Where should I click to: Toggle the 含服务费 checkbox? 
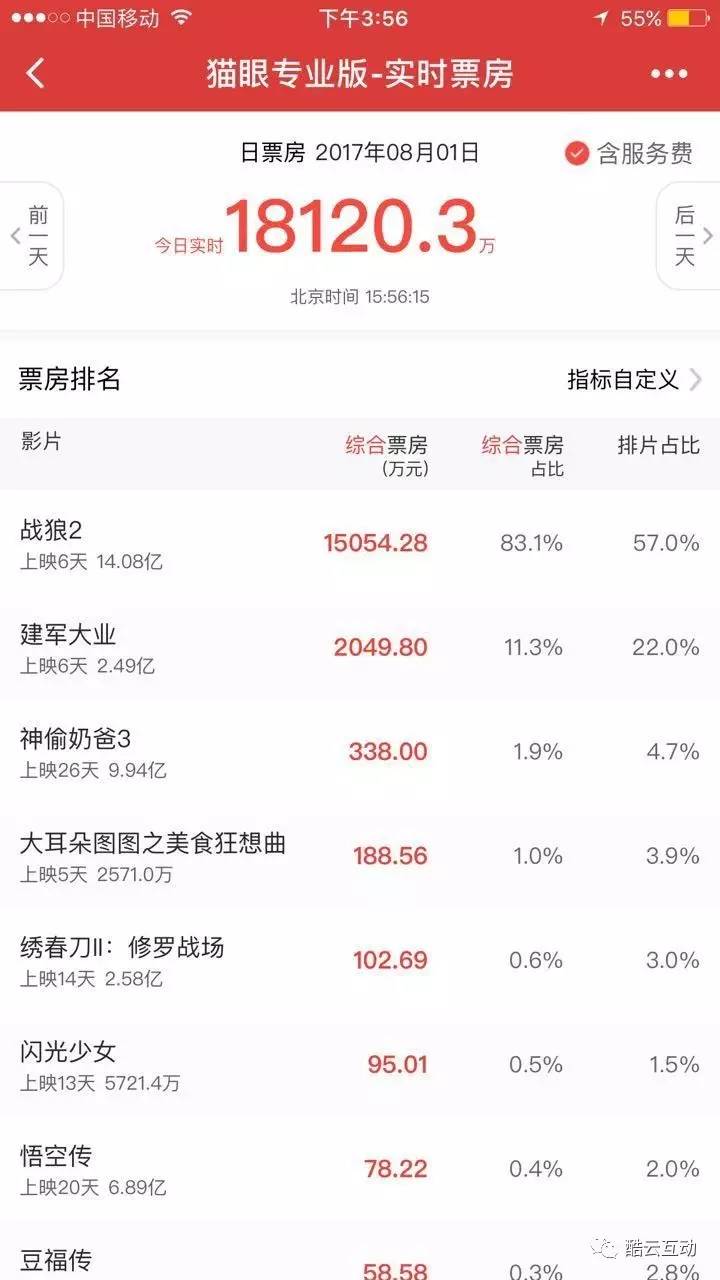coord(577,153)
